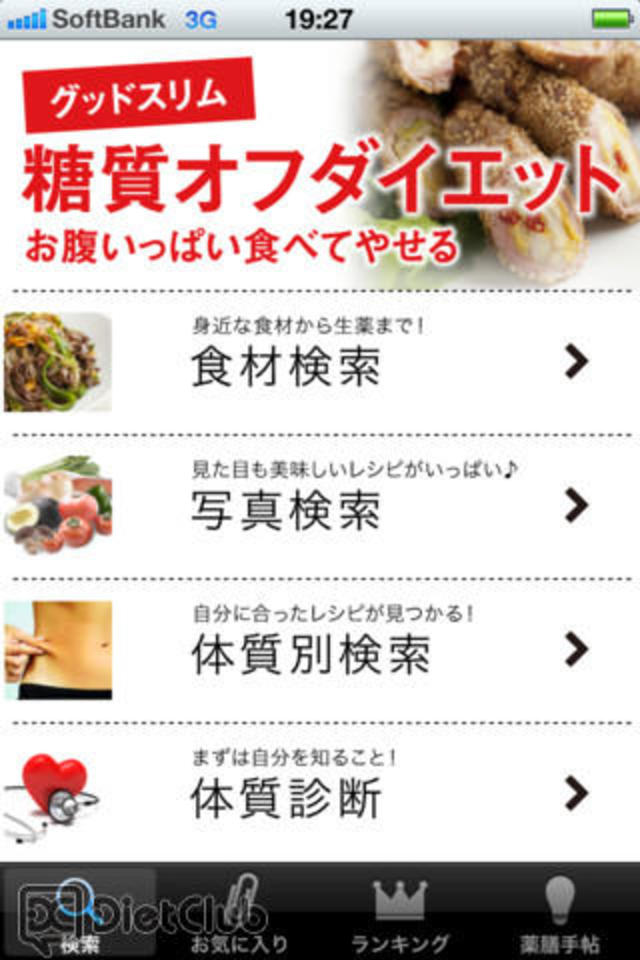This screenshot has width=640, height=960.
Task: Go to the ランキング tab
Action: (x=400, y=912)
